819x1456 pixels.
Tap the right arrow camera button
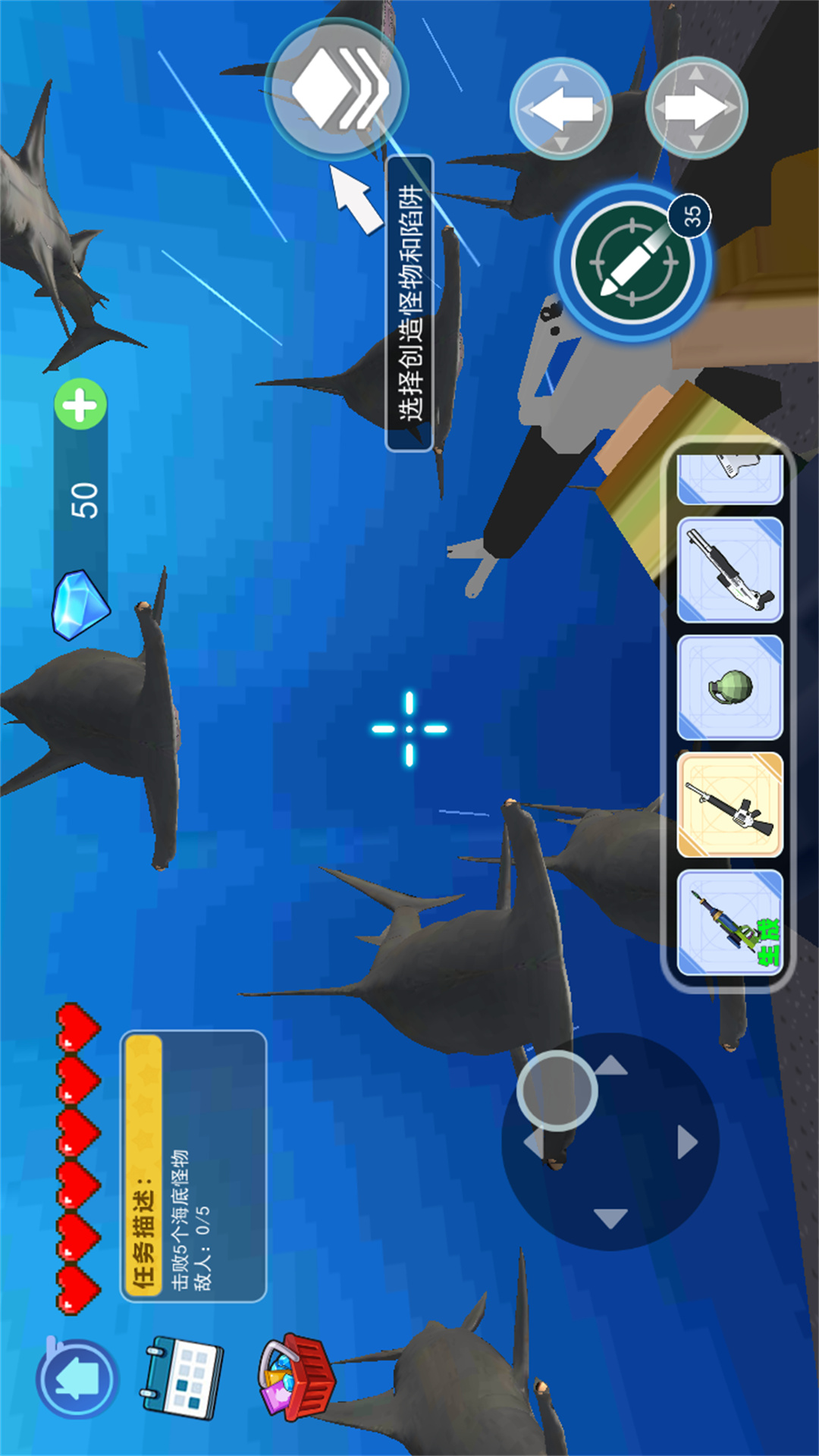click(696, 108)
